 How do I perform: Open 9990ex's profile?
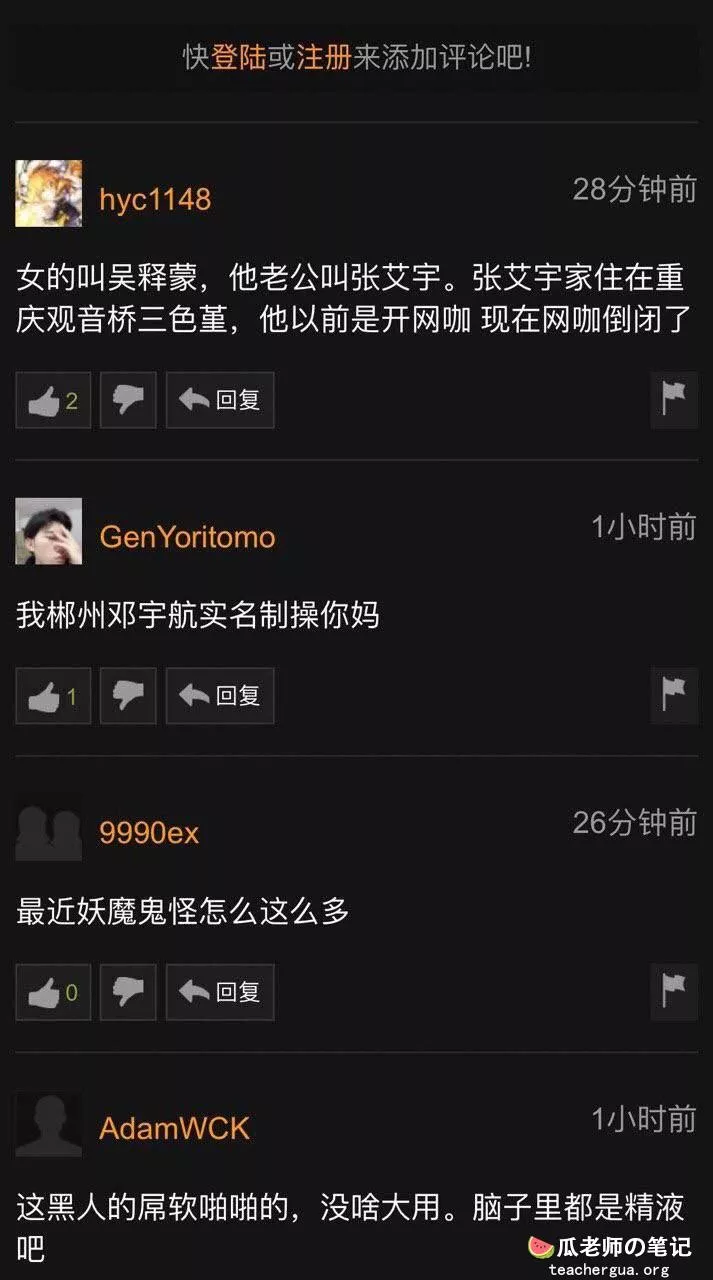pyautogui.click(x=149, y=833)
